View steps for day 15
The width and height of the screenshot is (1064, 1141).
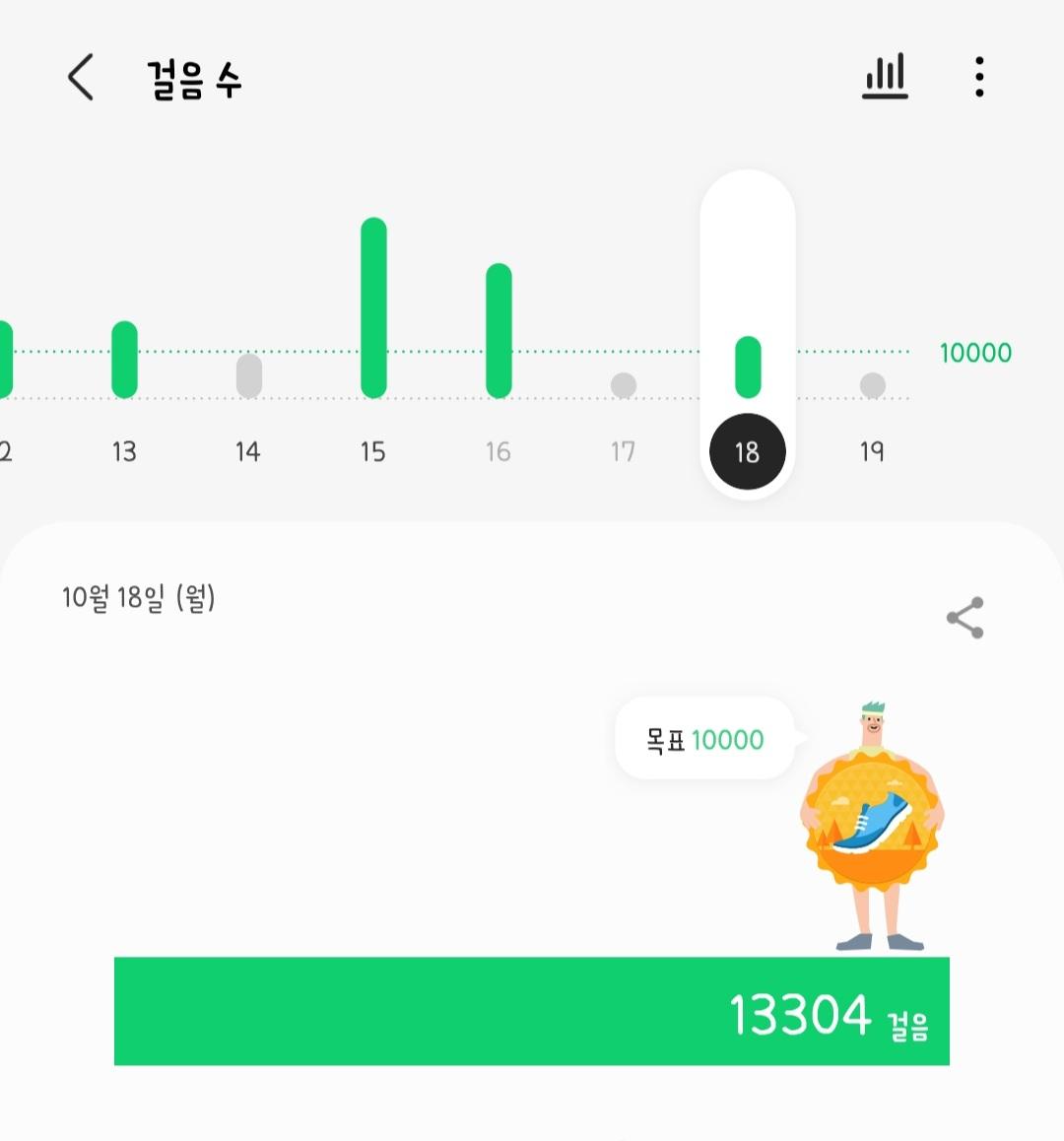(x=373, y=451)
